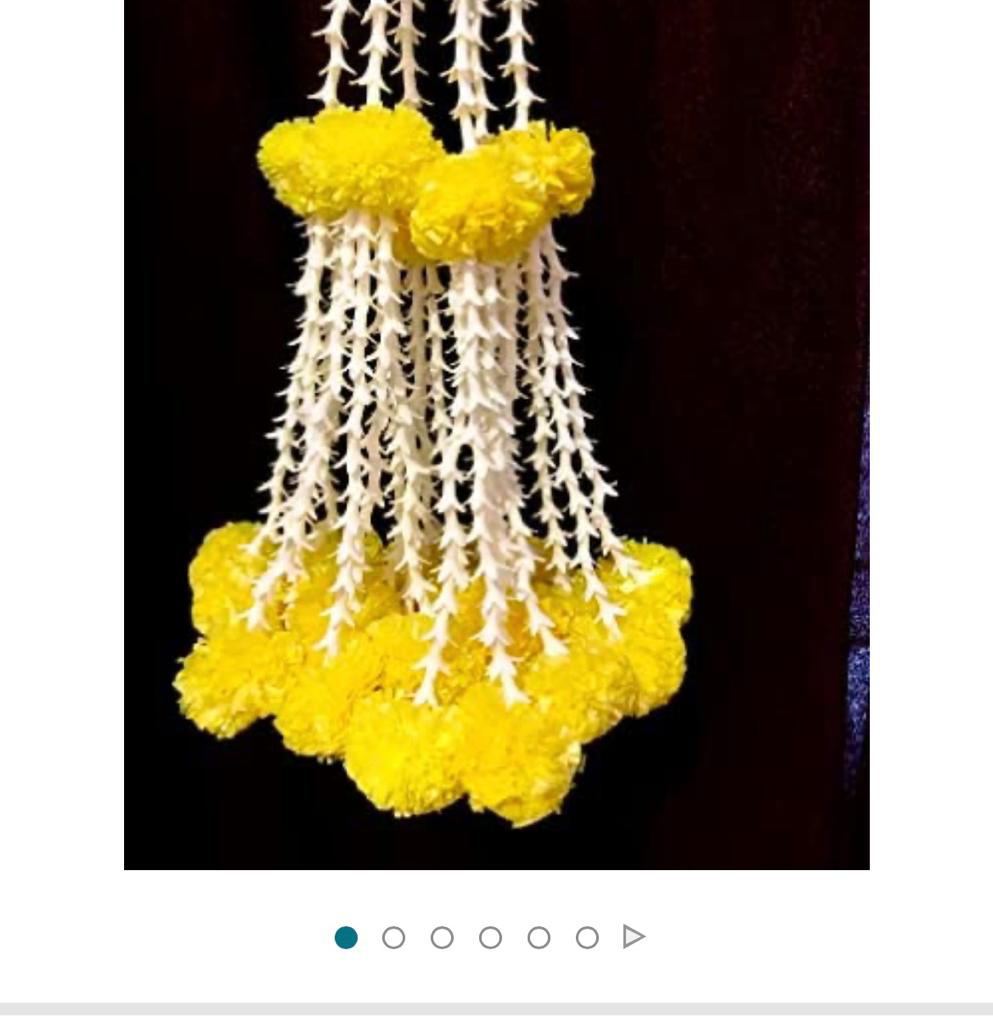This screenshot has width=993, height=1024.
Task: Select the fifth carousel dot
Action: click(x=538, y=937)
